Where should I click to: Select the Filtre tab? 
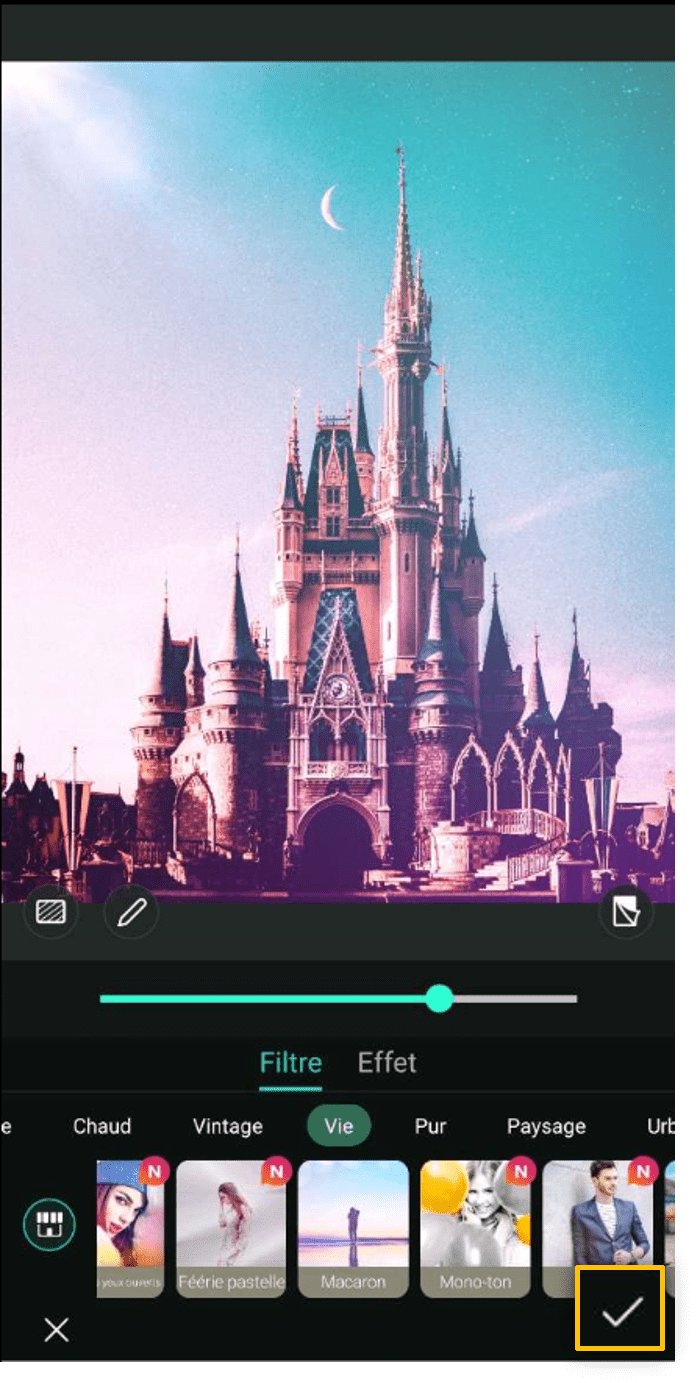(x=290, y=1062)
